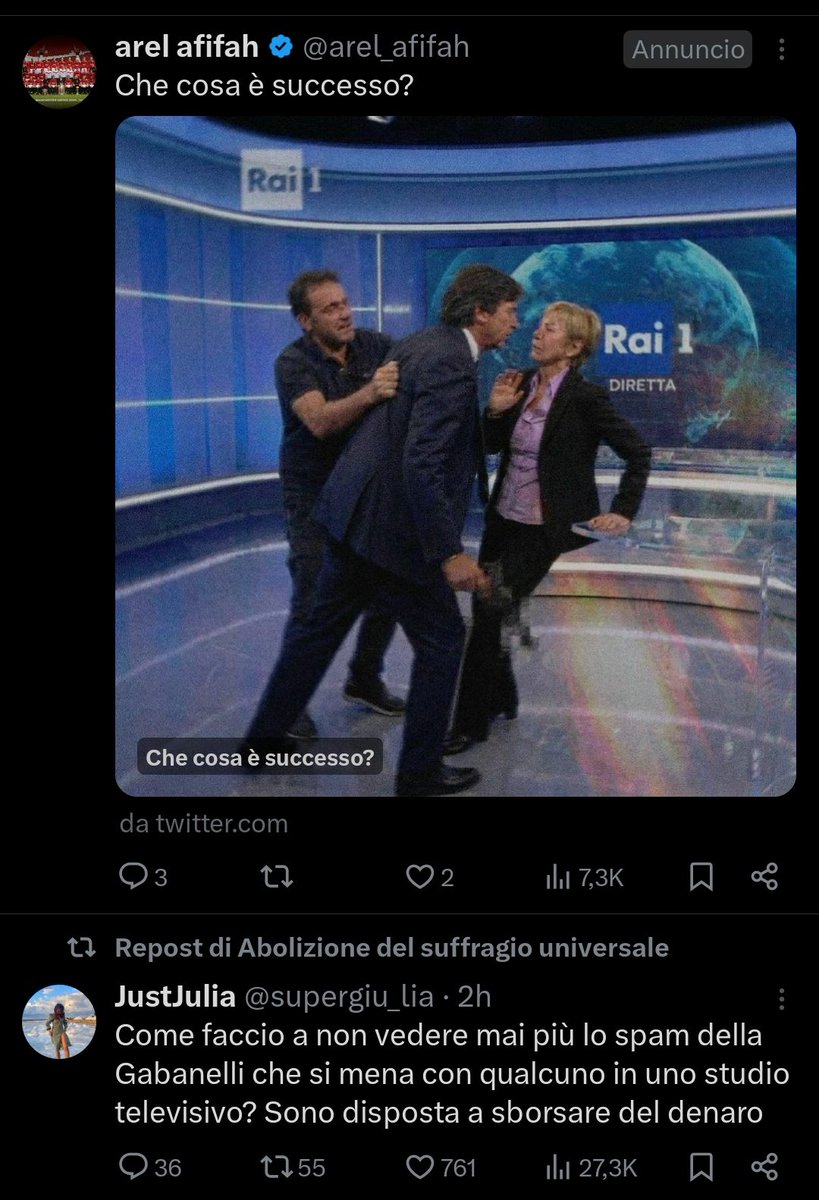Repost JustJulia's post
The width and height of the screenshot is (819, 1200).
(x=292, y=1166)
